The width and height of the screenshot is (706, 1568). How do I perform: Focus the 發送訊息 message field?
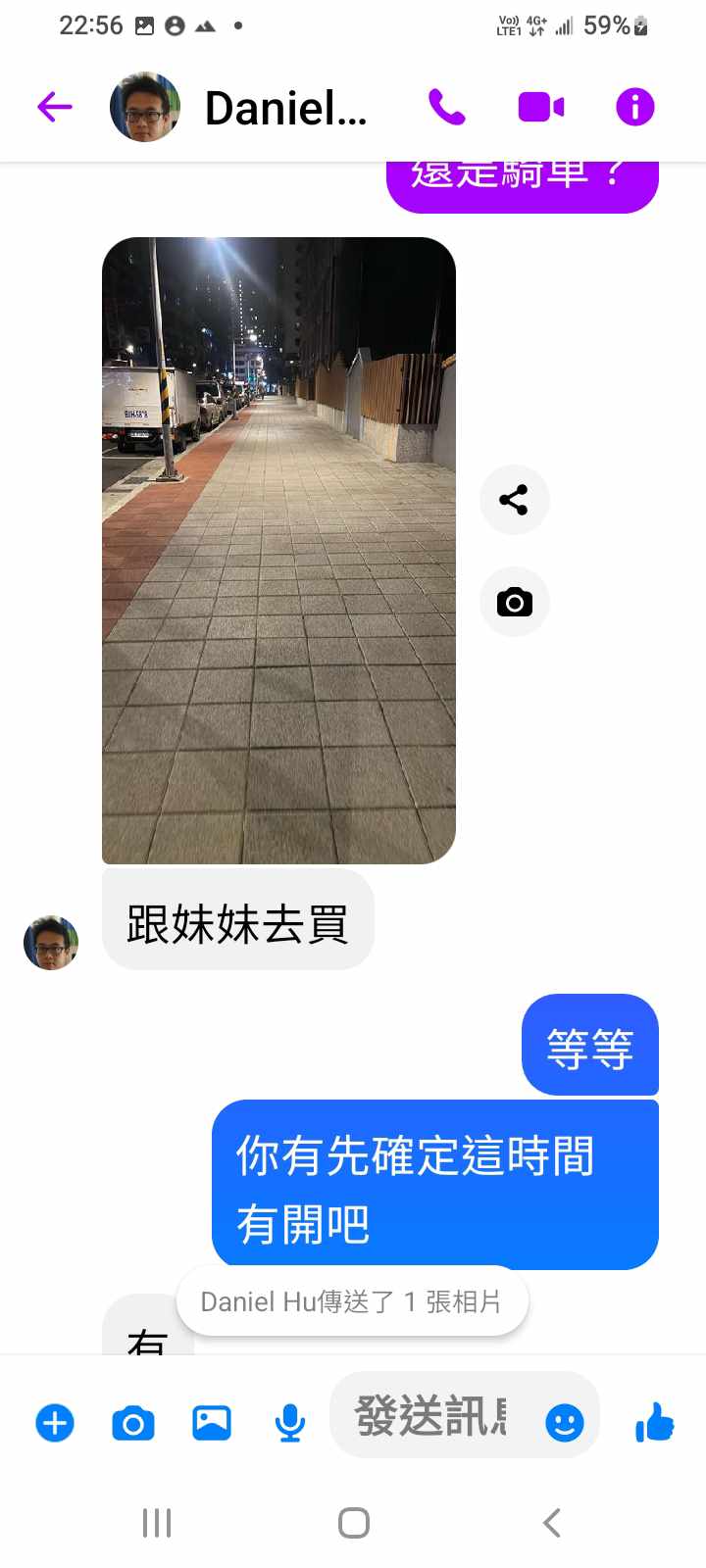click(431, 1416)
